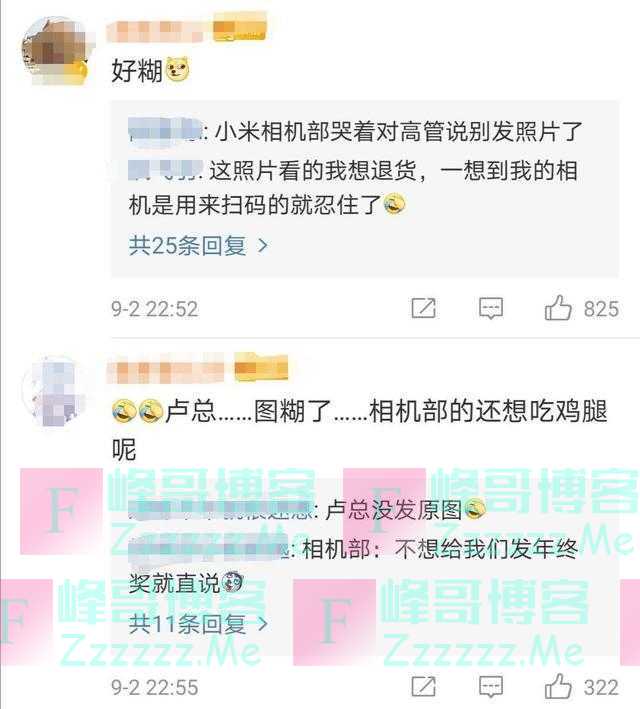Repost the comment posted at 9-2 22:52
Viewport: 640px width, 709px height.
tap(424, 309)
